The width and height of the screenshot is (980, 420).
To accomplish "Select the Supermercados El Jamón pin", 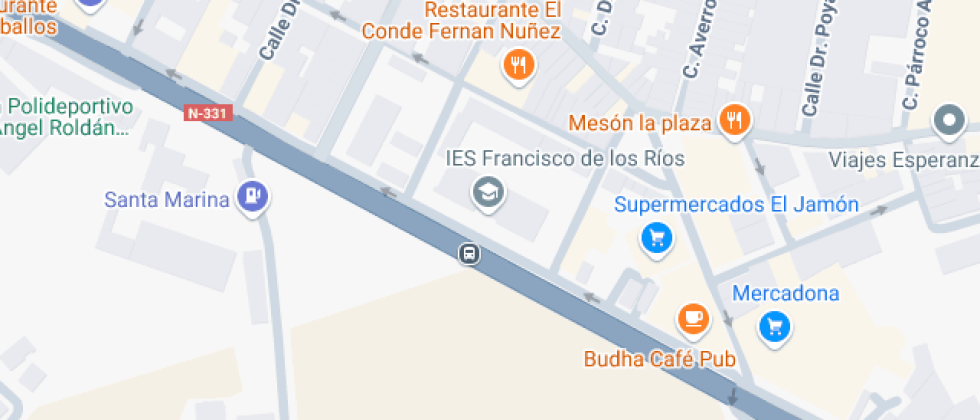I will (656, 239).
